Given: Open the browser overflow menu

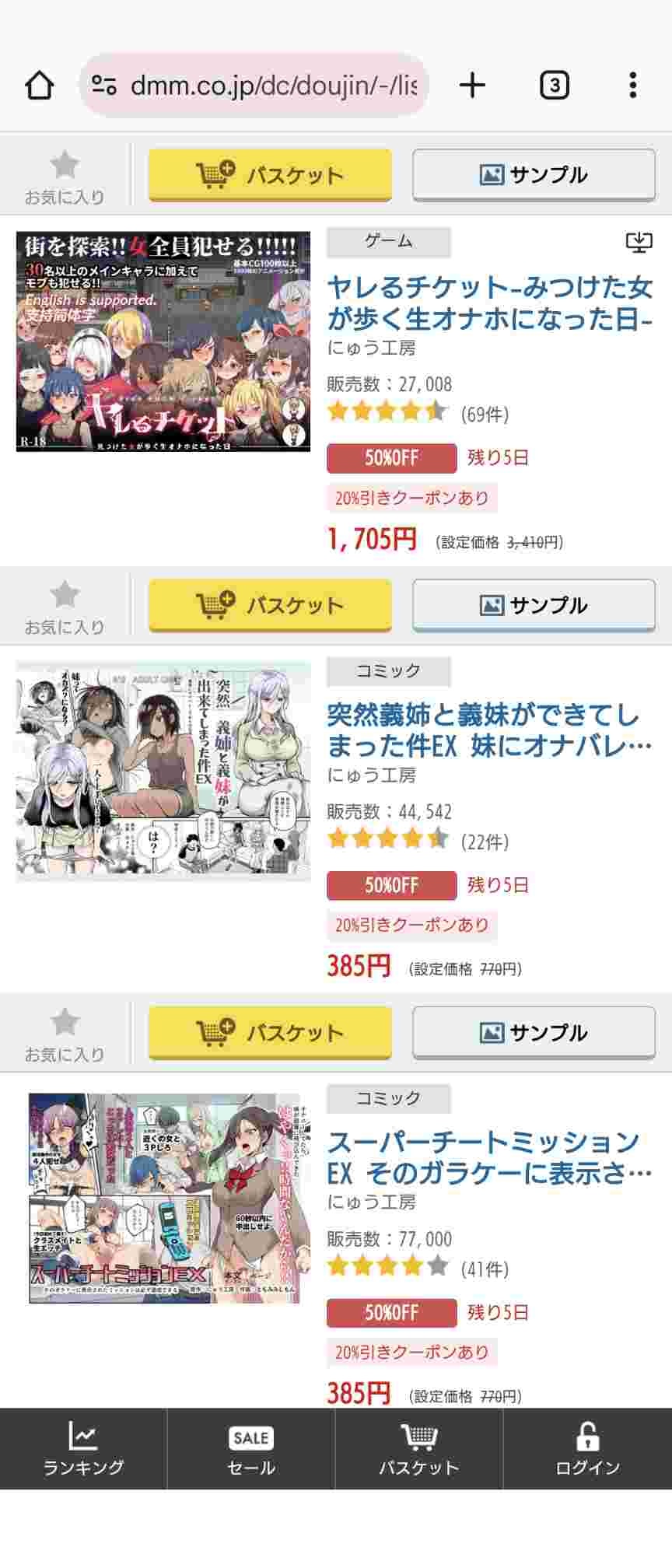Looking at the screenshot, I should coord(633,86).
